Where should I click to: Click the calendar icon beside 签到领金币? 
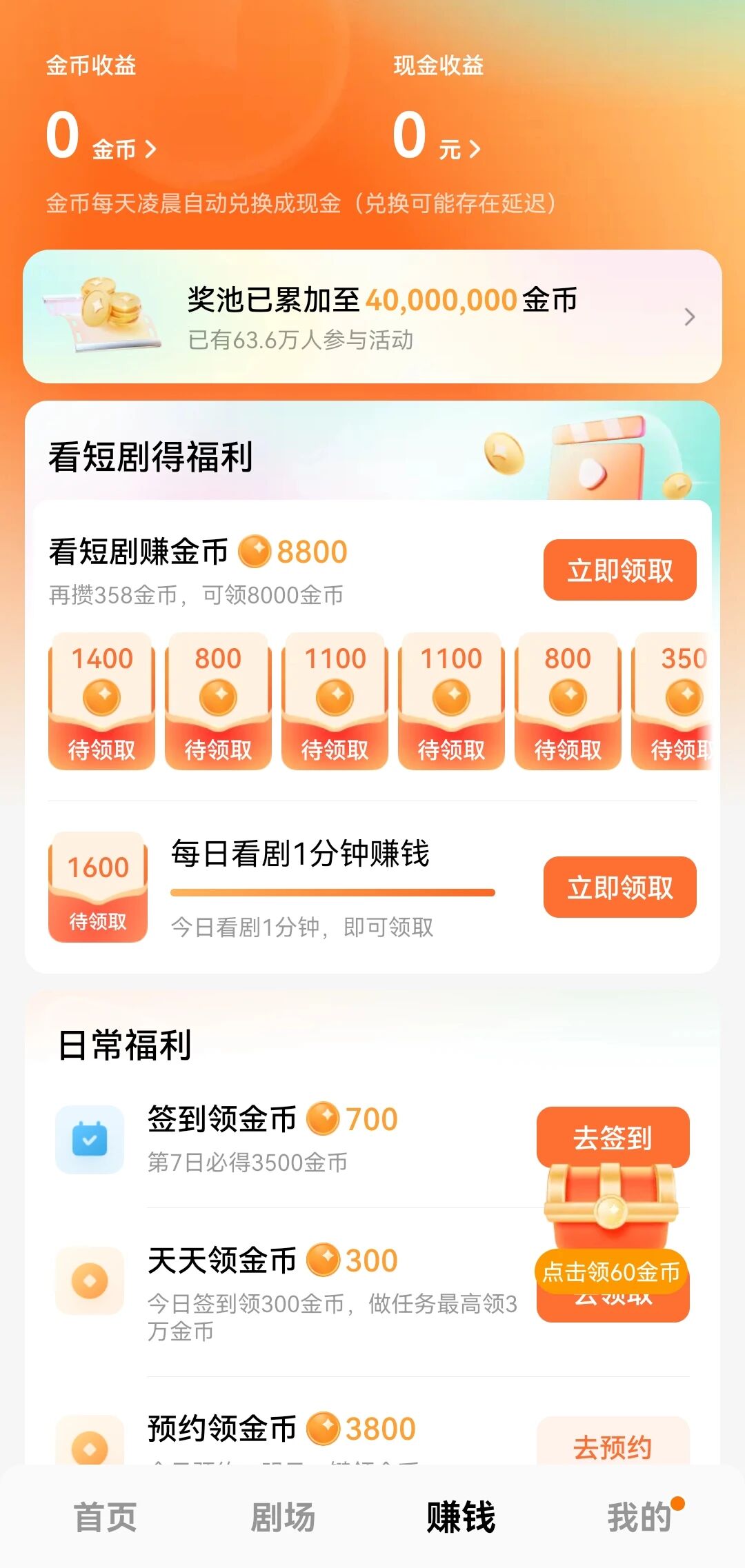tap(90, 1138)
